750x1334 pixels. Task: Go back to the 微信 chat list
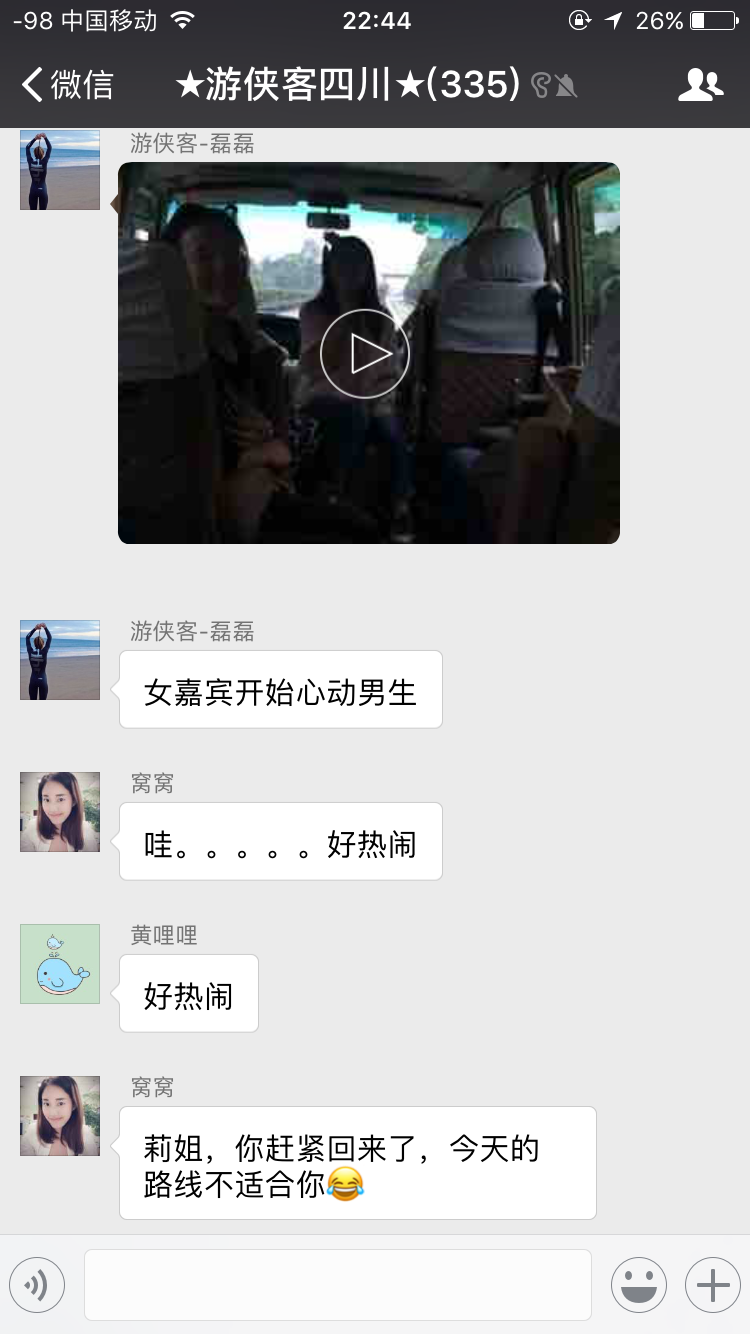click(x=68, y=85)
